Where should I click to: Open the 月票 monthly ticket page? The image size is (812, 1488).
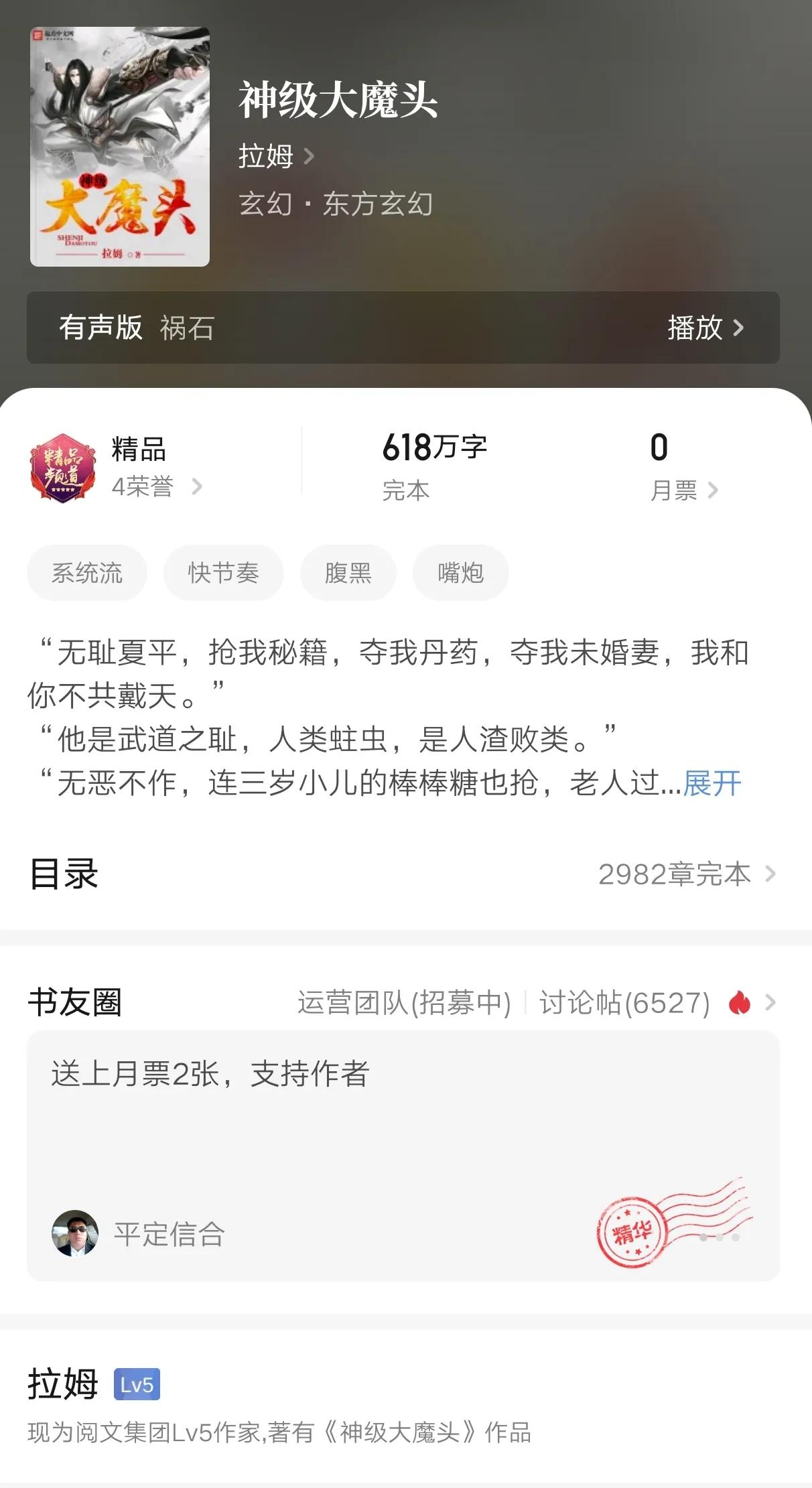point(683,490)
